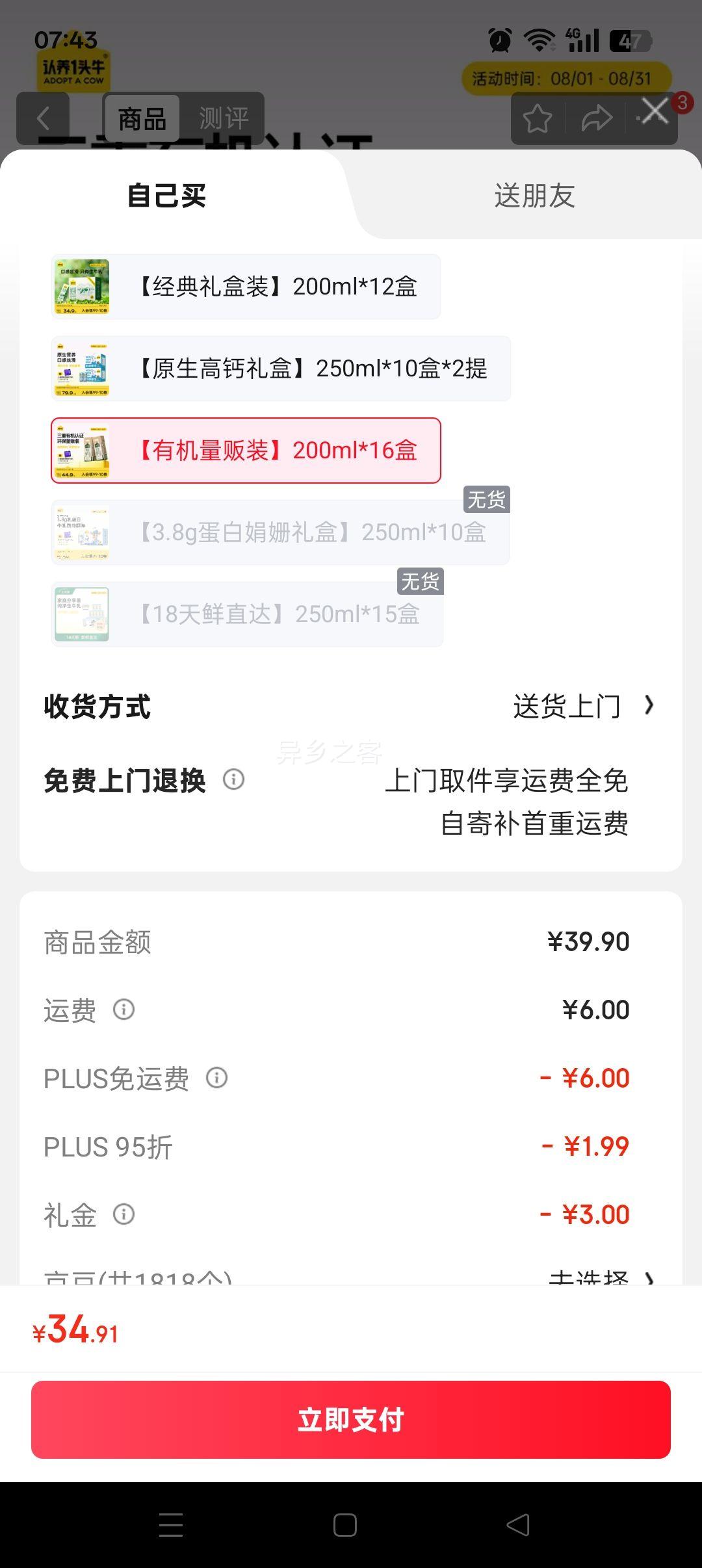The image size is (702, 1568).
Task: Click the back arrow at top left
Action: 43,117
